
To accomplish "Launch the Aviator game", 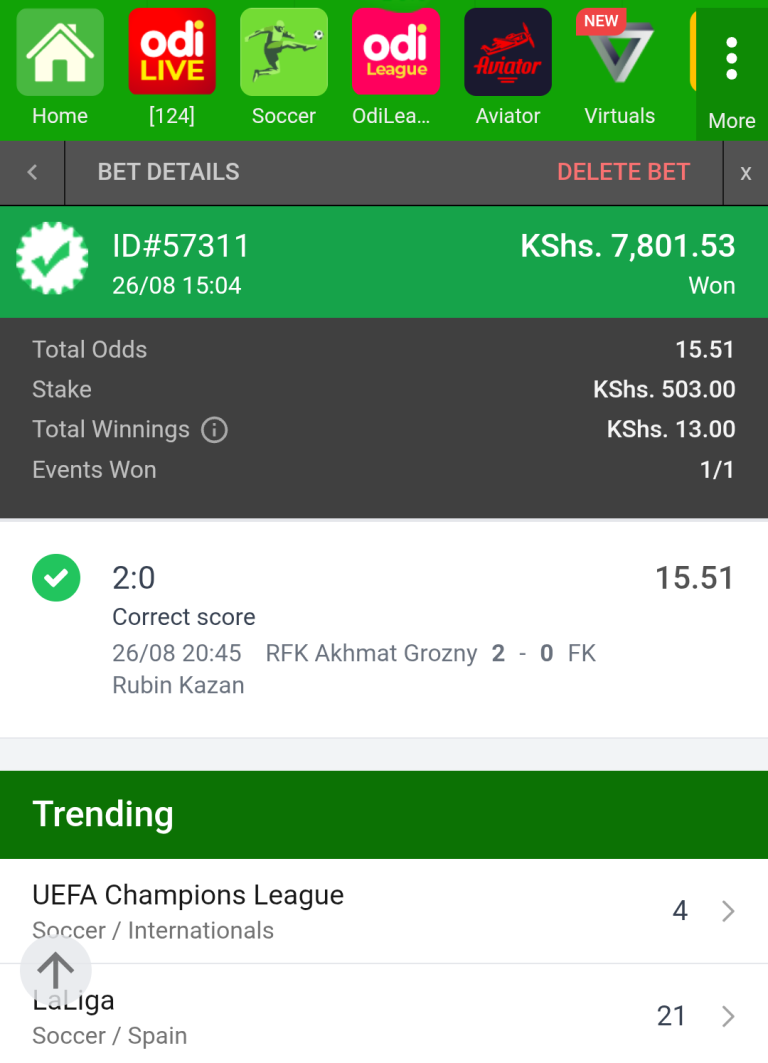I will (x=508, y=70).
